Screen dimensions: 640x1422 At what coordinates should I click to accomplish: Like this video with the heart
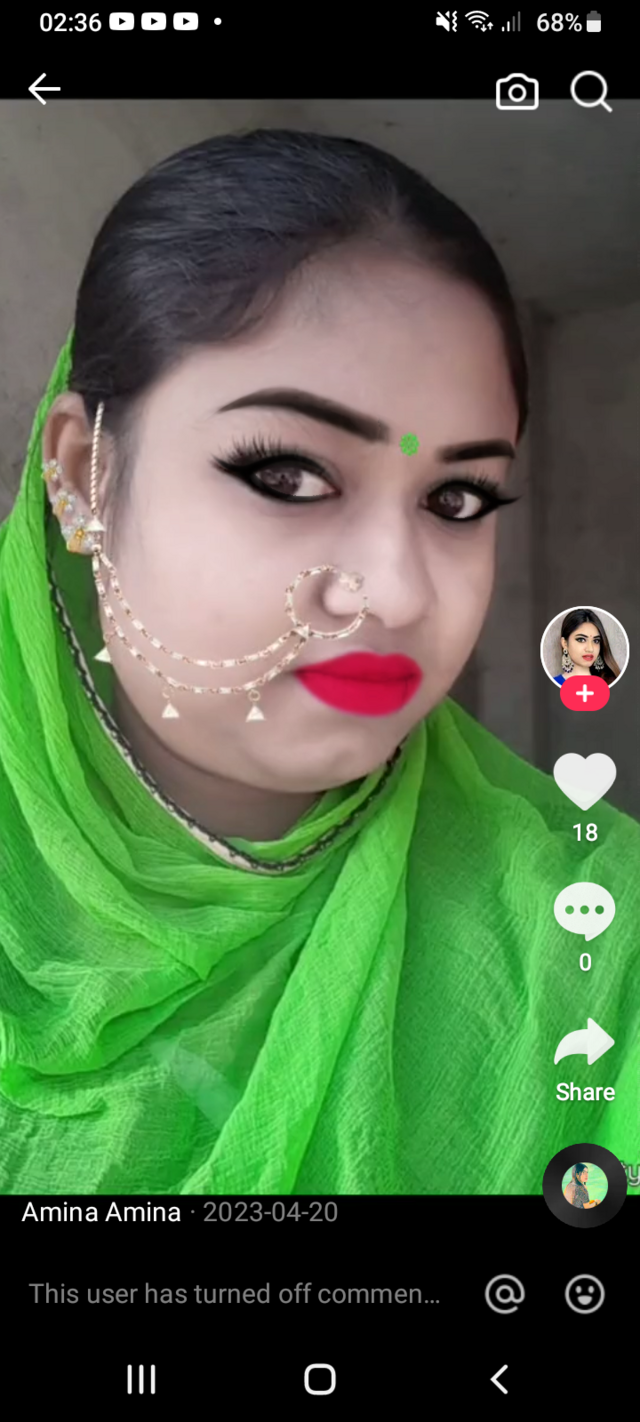(x=585, y=781)
